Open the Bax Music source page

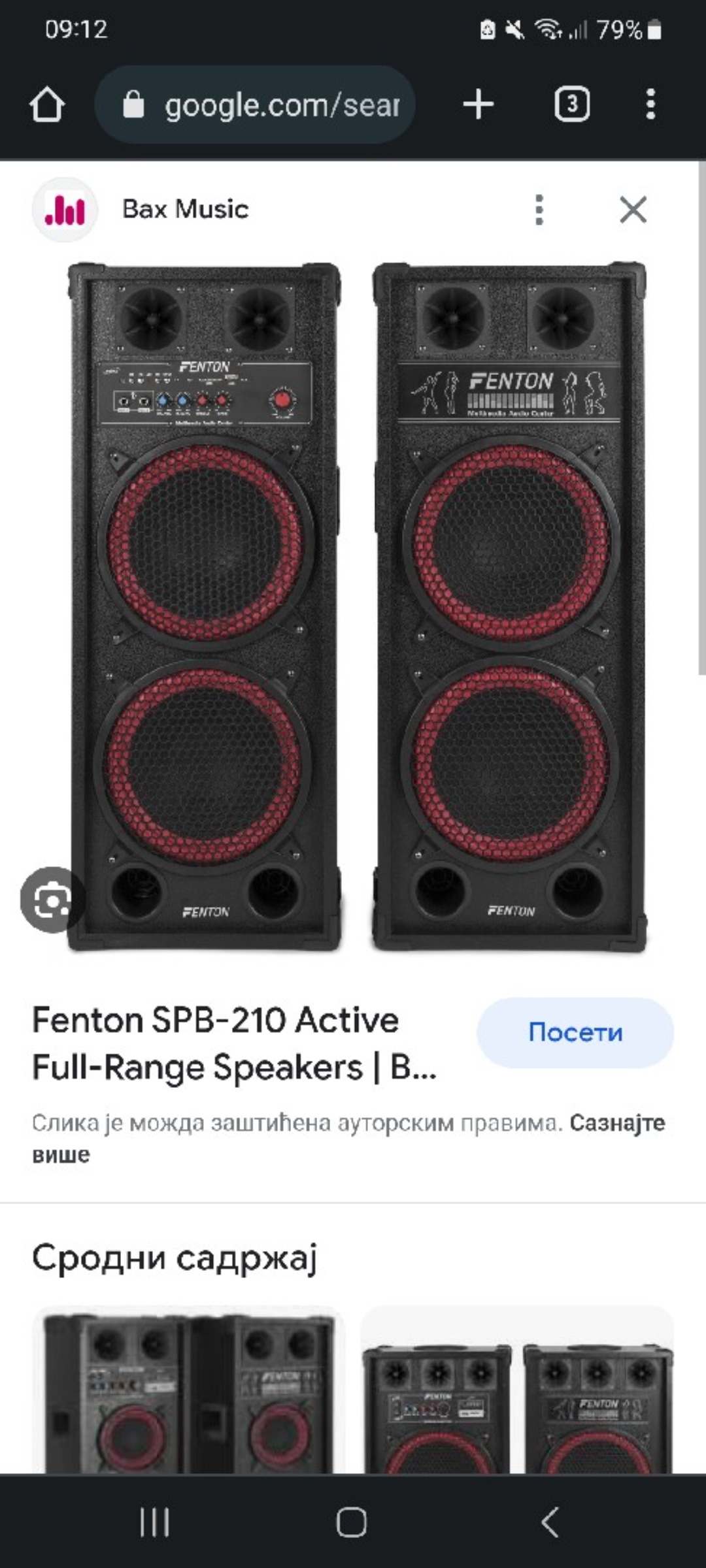184,210
